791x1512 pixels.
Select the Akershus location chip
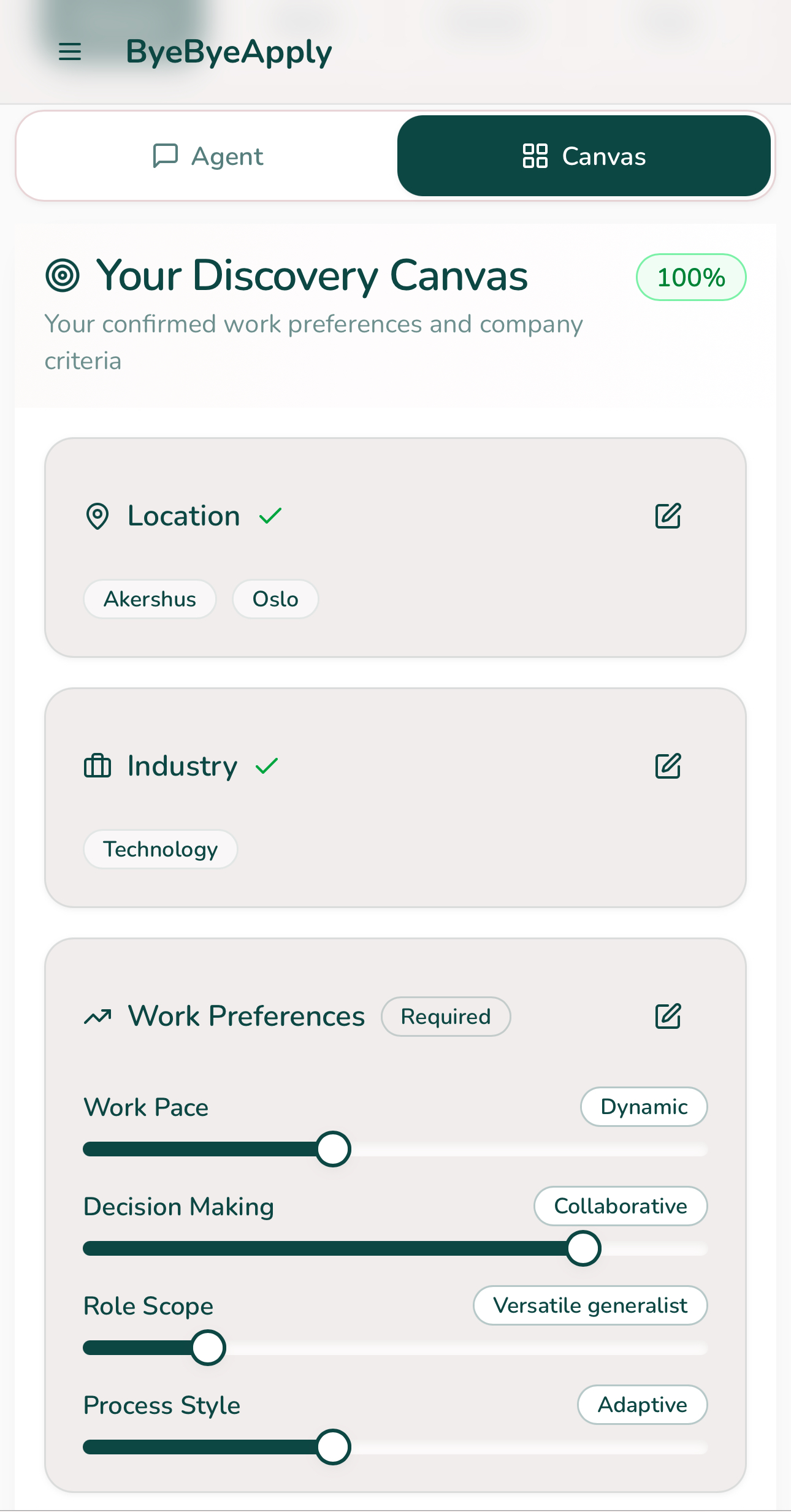[x=150, y=599]
